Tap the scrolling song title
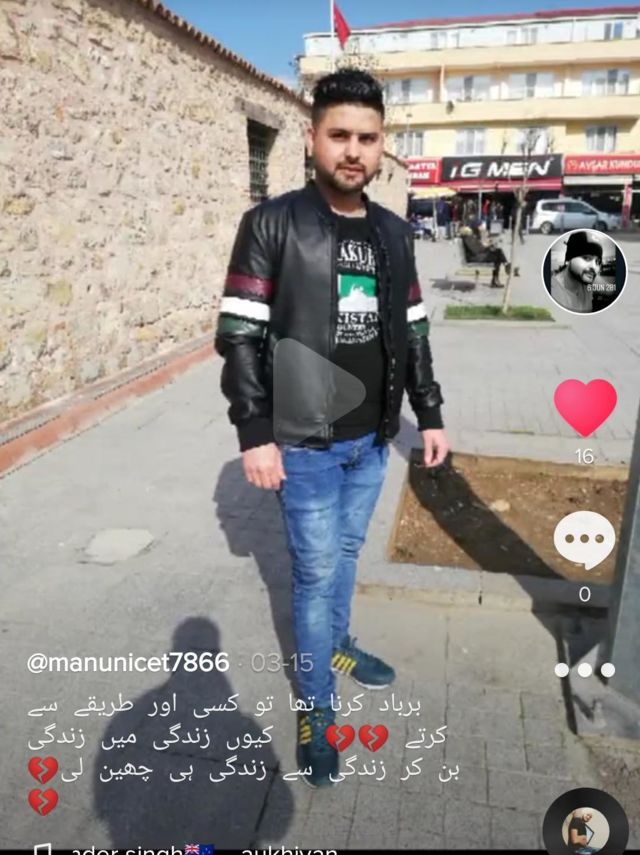Screen dimensions: 640x855 tap(200, 849)
